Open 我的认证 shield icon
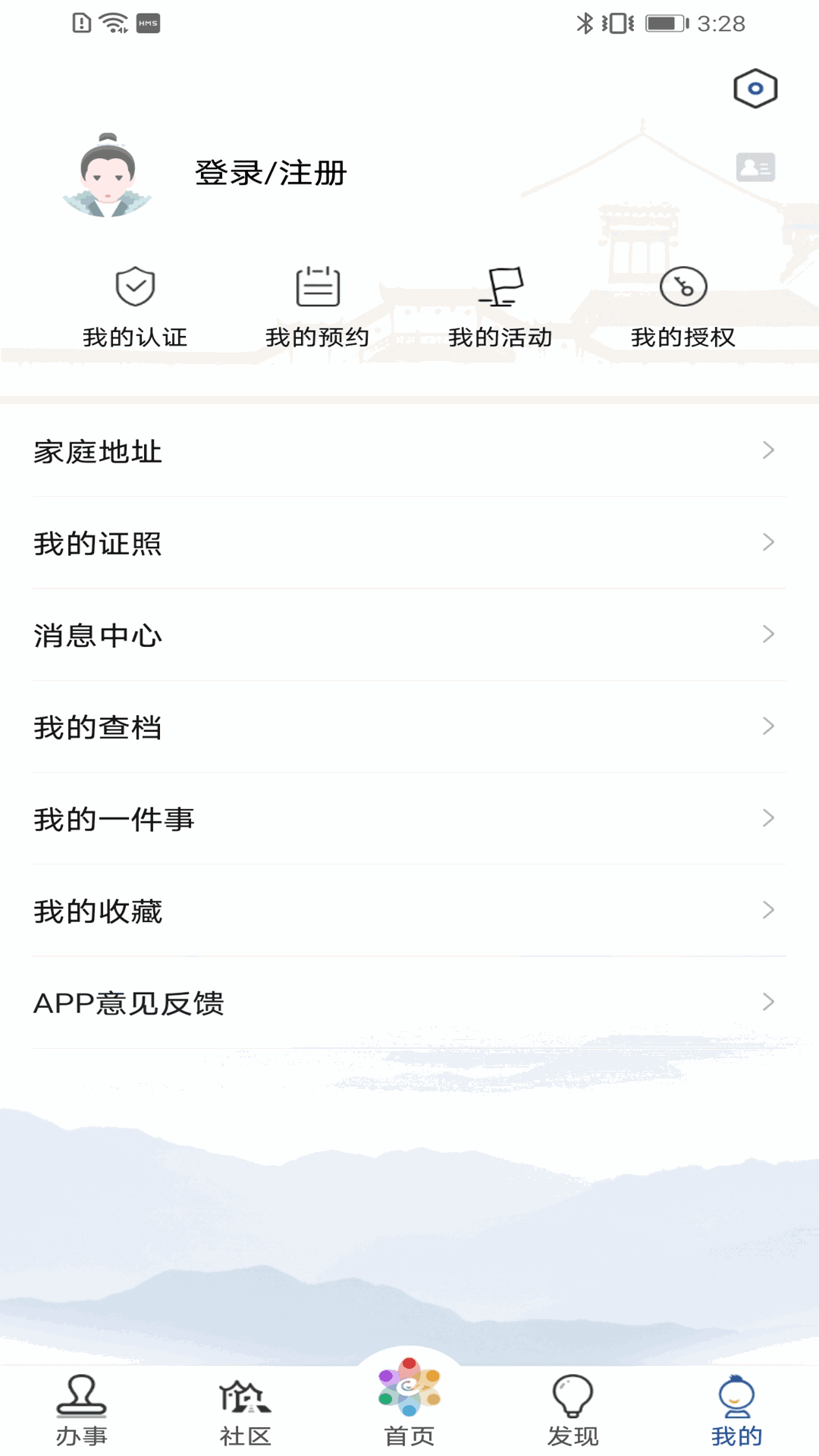Screen dimensions: 819x1456 [136, 286]
